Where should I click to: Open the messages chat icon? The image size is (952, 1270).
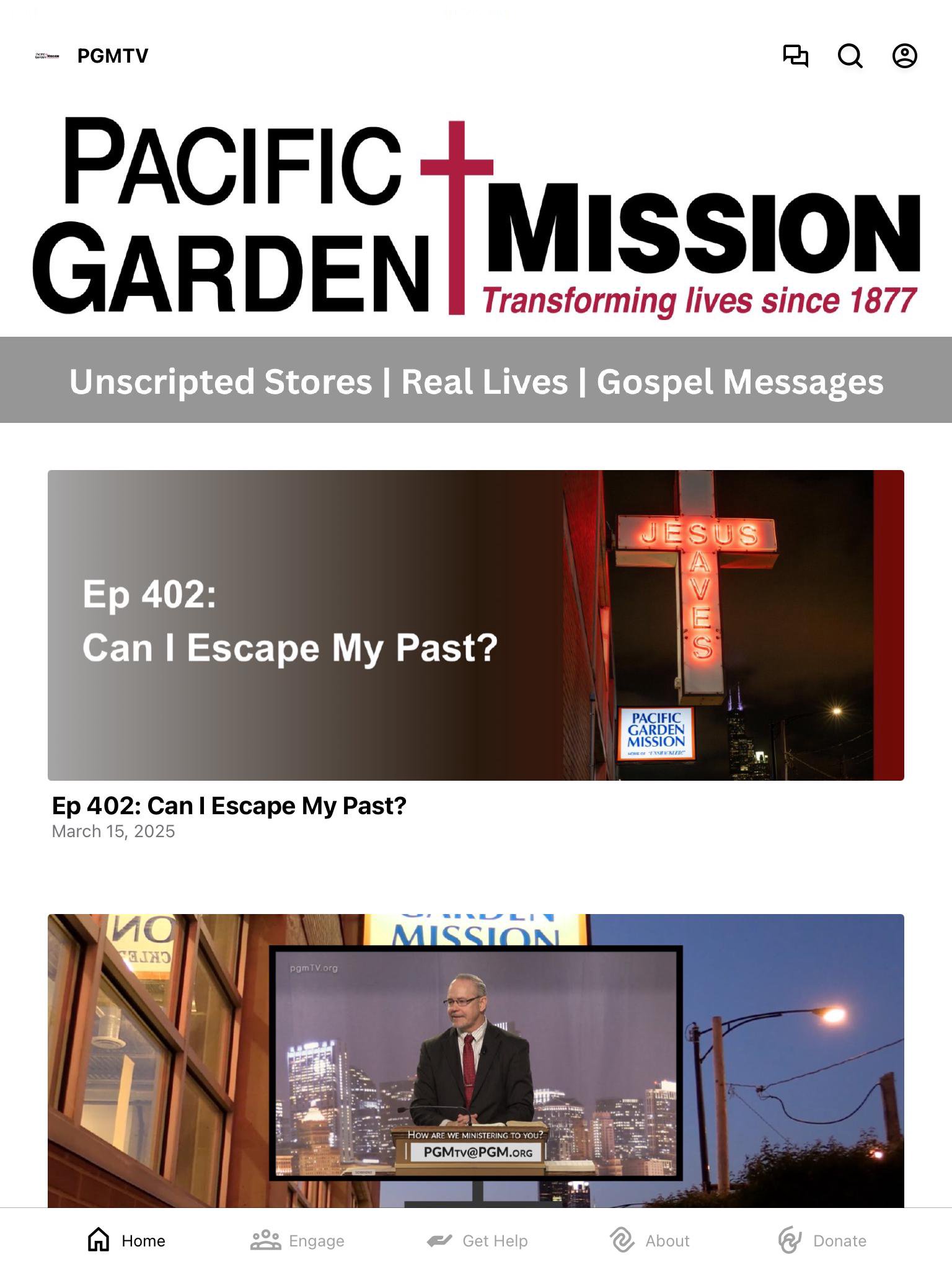(795, 56)
